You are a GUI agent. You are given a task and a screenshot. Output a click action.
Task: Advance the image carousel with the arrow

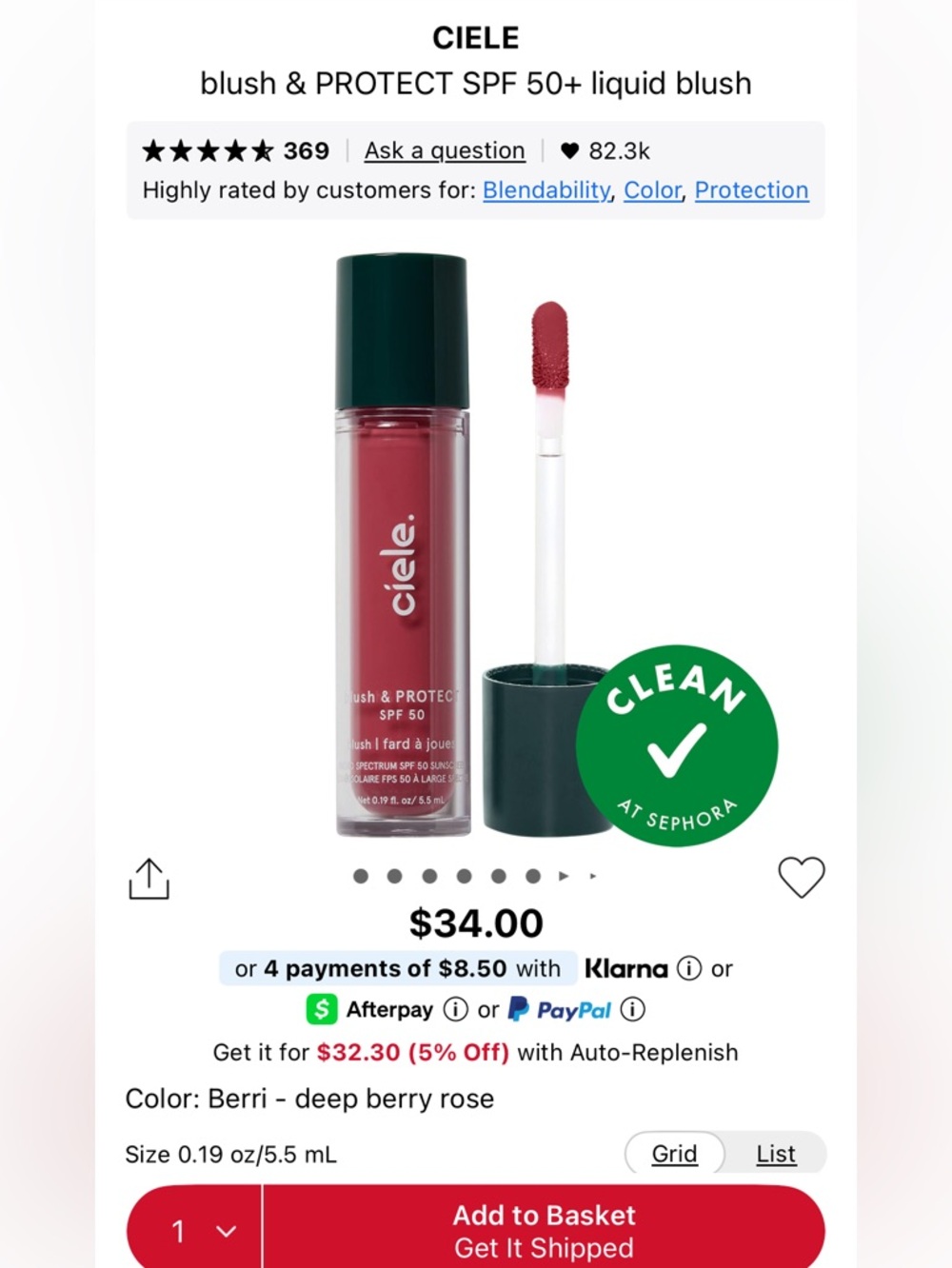click(x=565, y=876)
